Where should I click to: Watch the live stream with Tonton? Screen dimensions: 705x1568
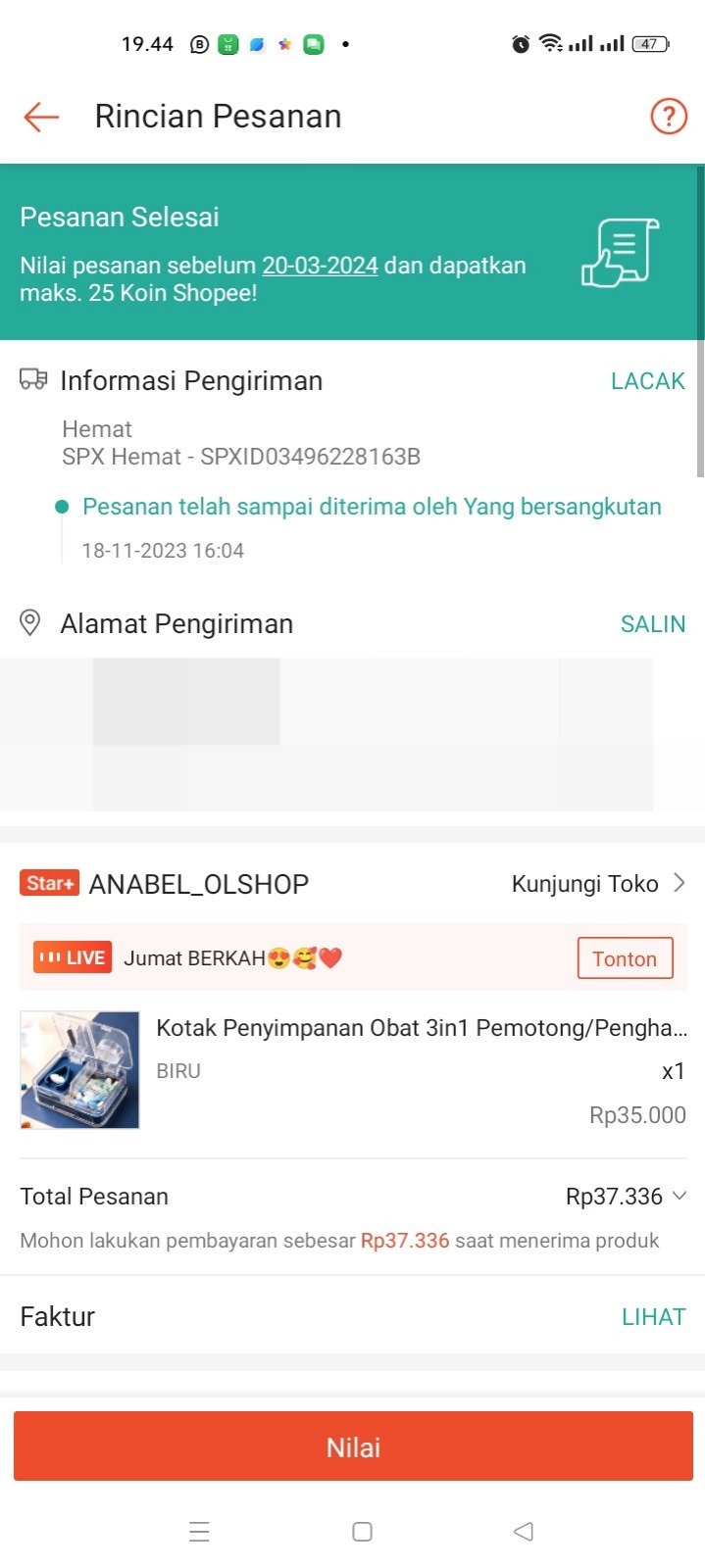625,958
